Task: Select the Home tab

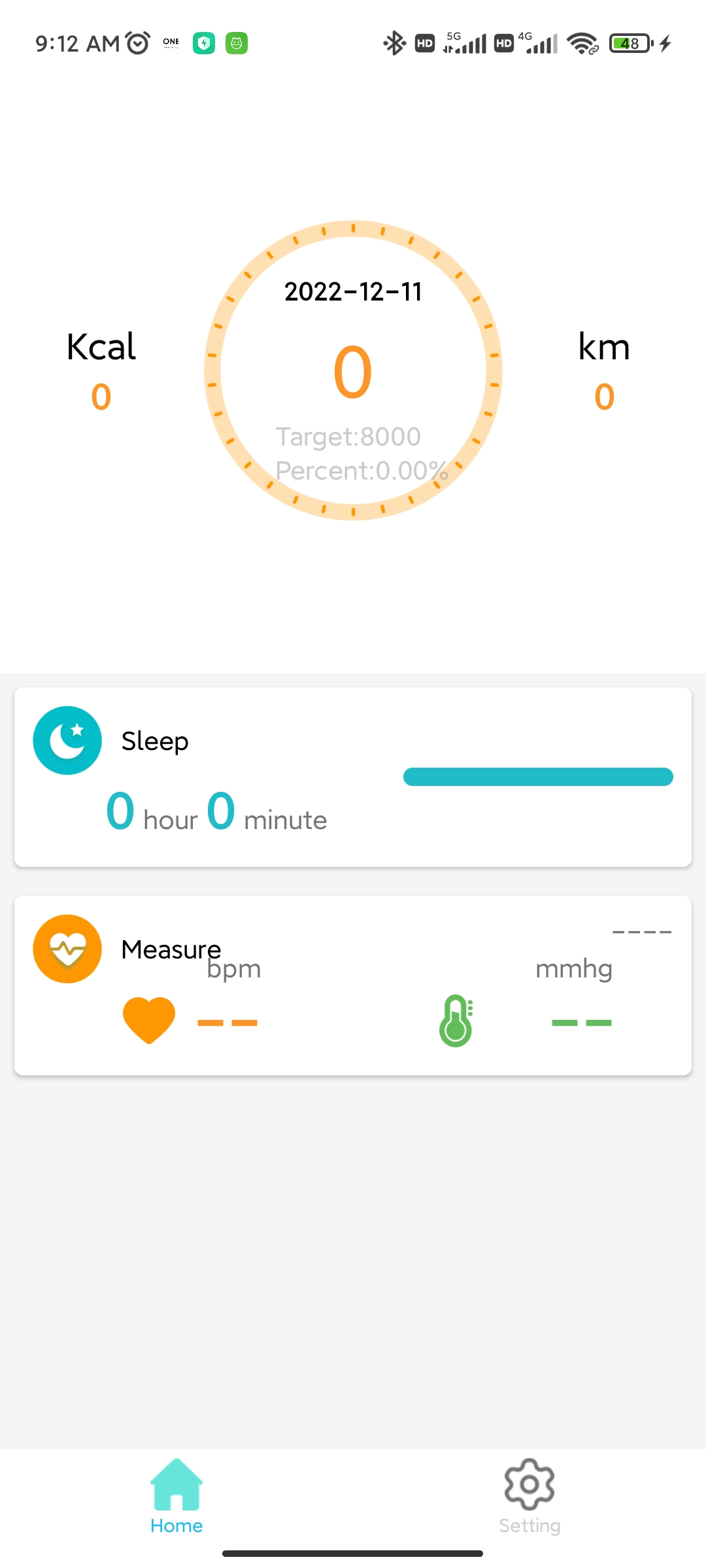Action: [x=176, y=1496]
